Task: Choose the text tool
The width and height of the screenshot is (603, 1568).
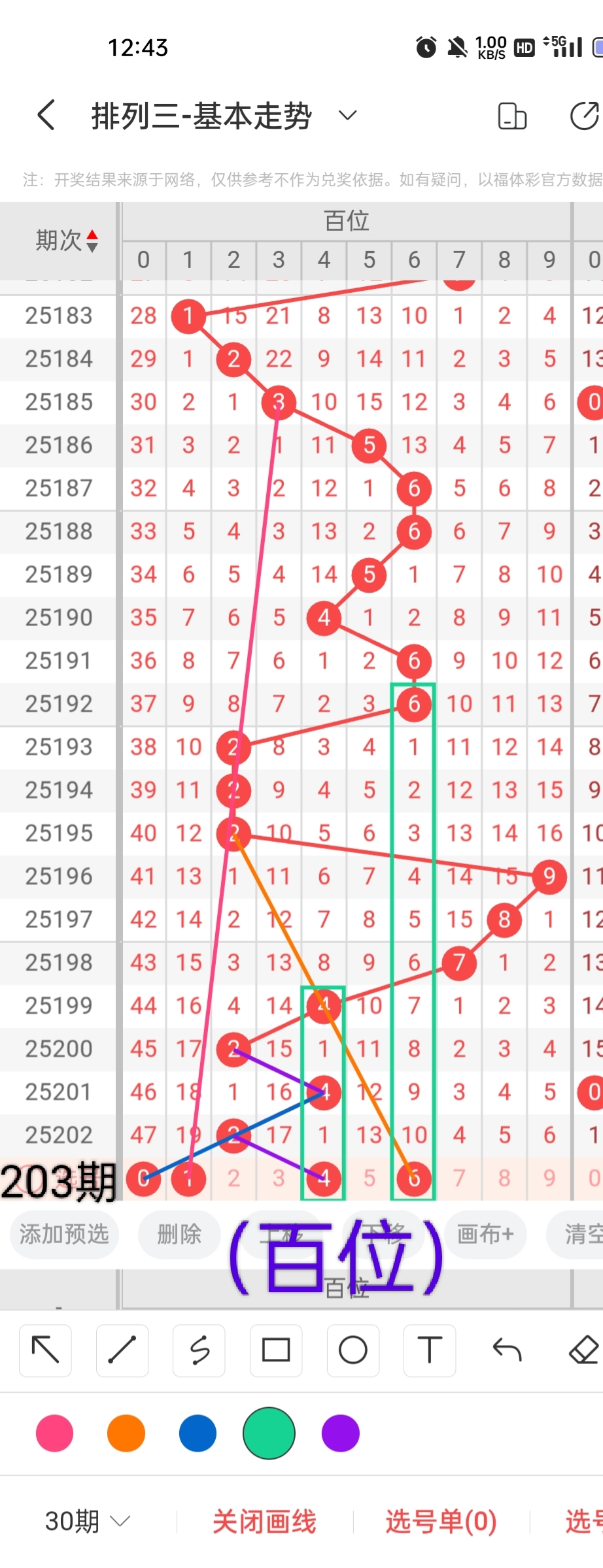Action: [430, 1350]
